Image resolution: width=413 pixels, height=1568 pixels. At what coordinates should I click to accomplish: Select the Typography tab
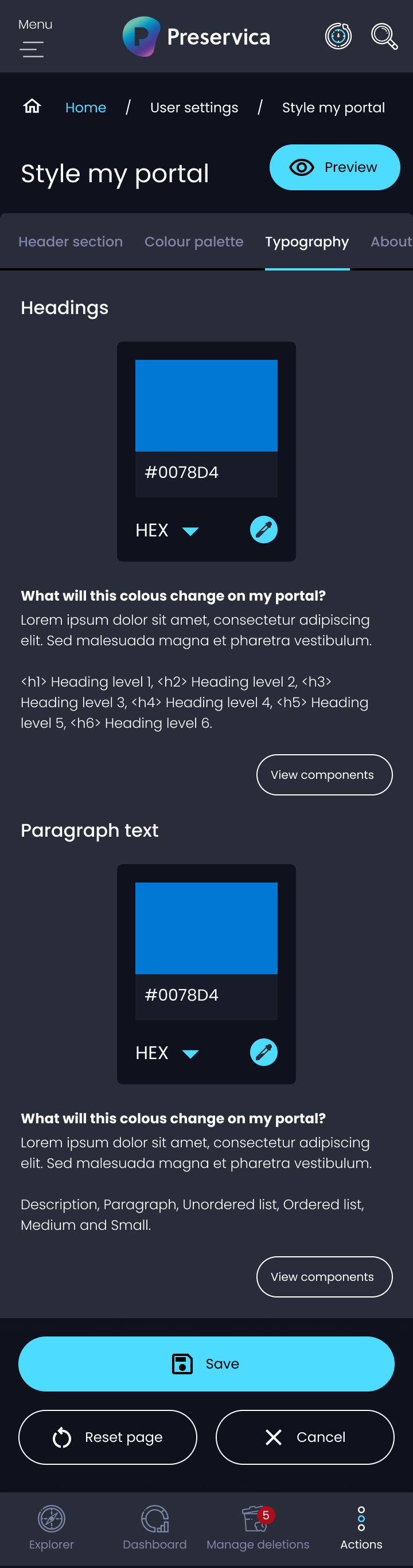click(306, 242)
